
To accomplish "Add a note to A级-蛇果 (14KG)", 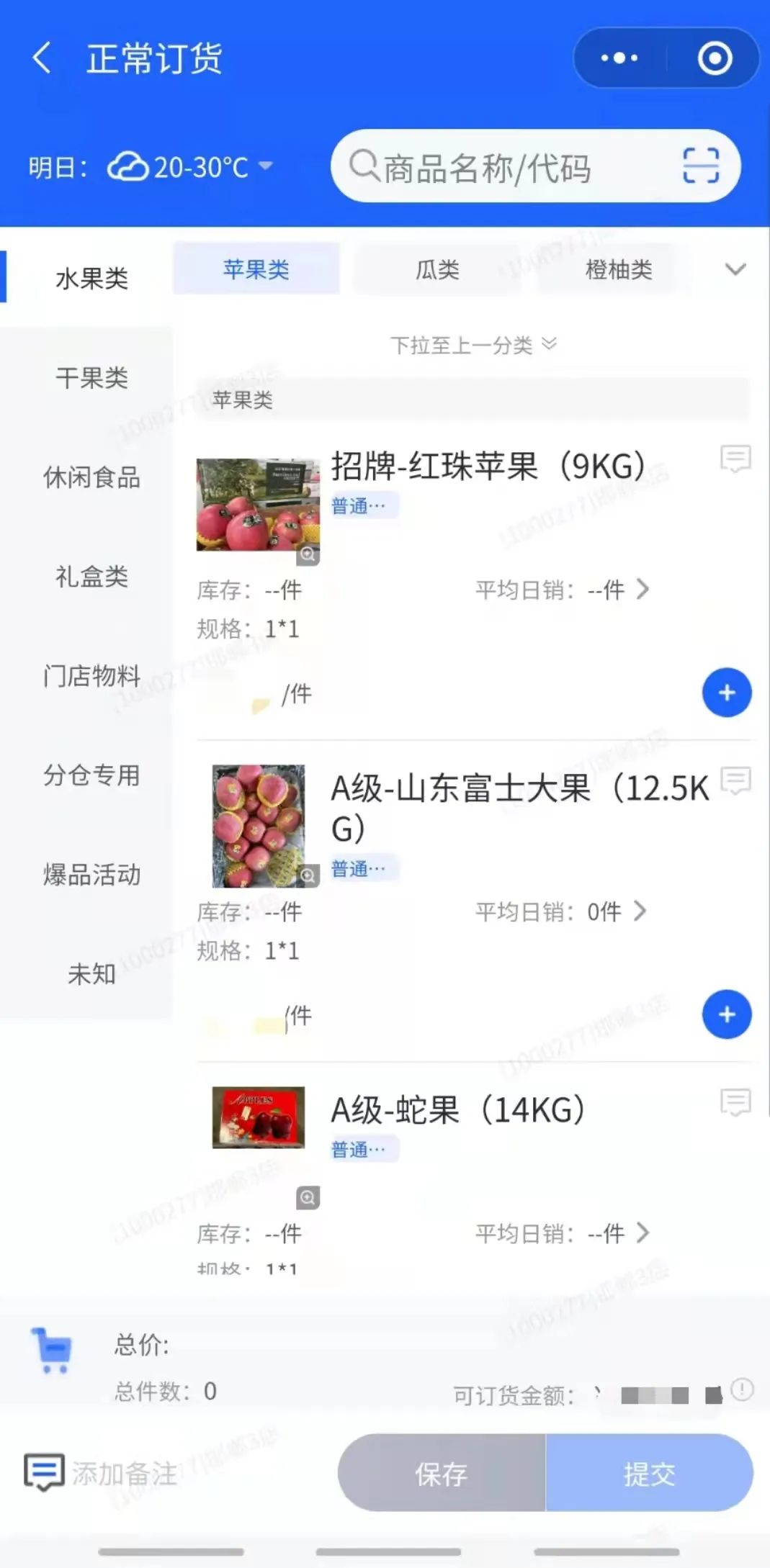I will (x=735, y=1102).
